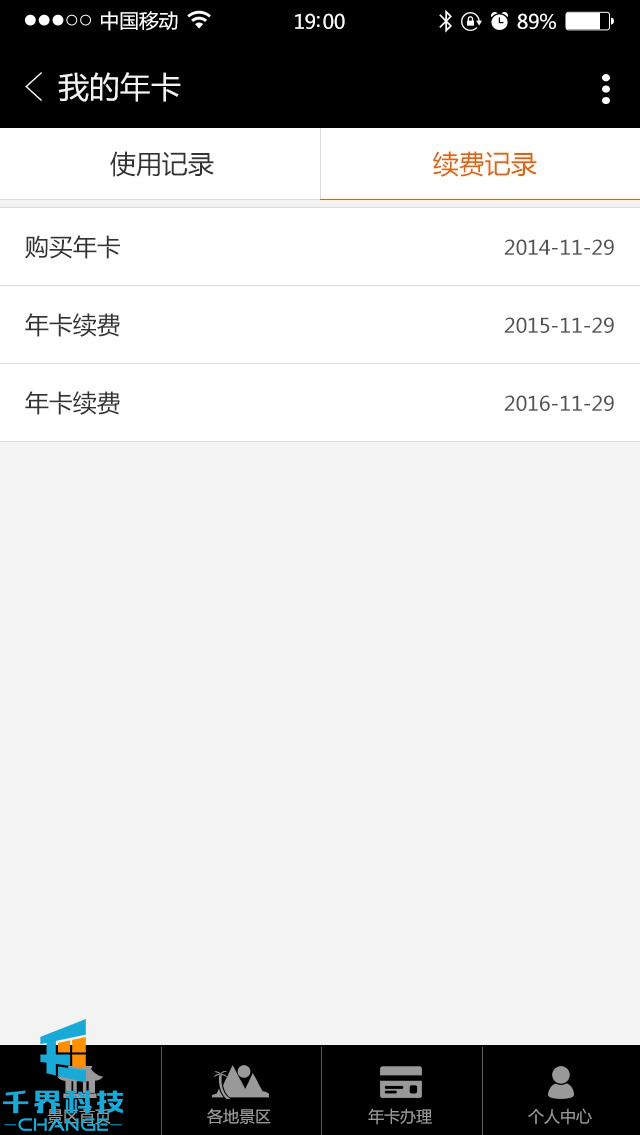Open the three-dot overflow menu
The image size is (640, 1135).
pos(605,89)
